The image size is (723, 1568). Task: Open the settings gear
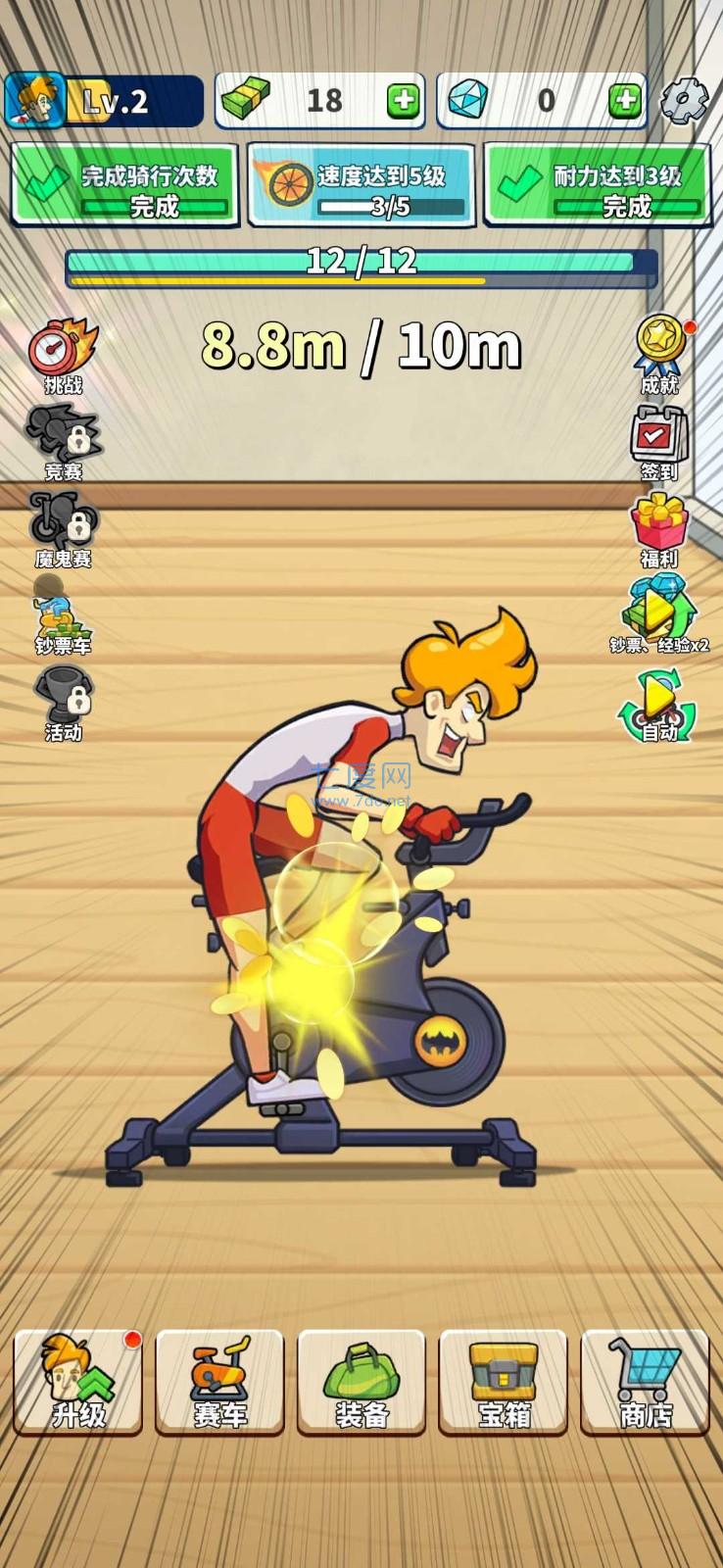click(684, 100)
